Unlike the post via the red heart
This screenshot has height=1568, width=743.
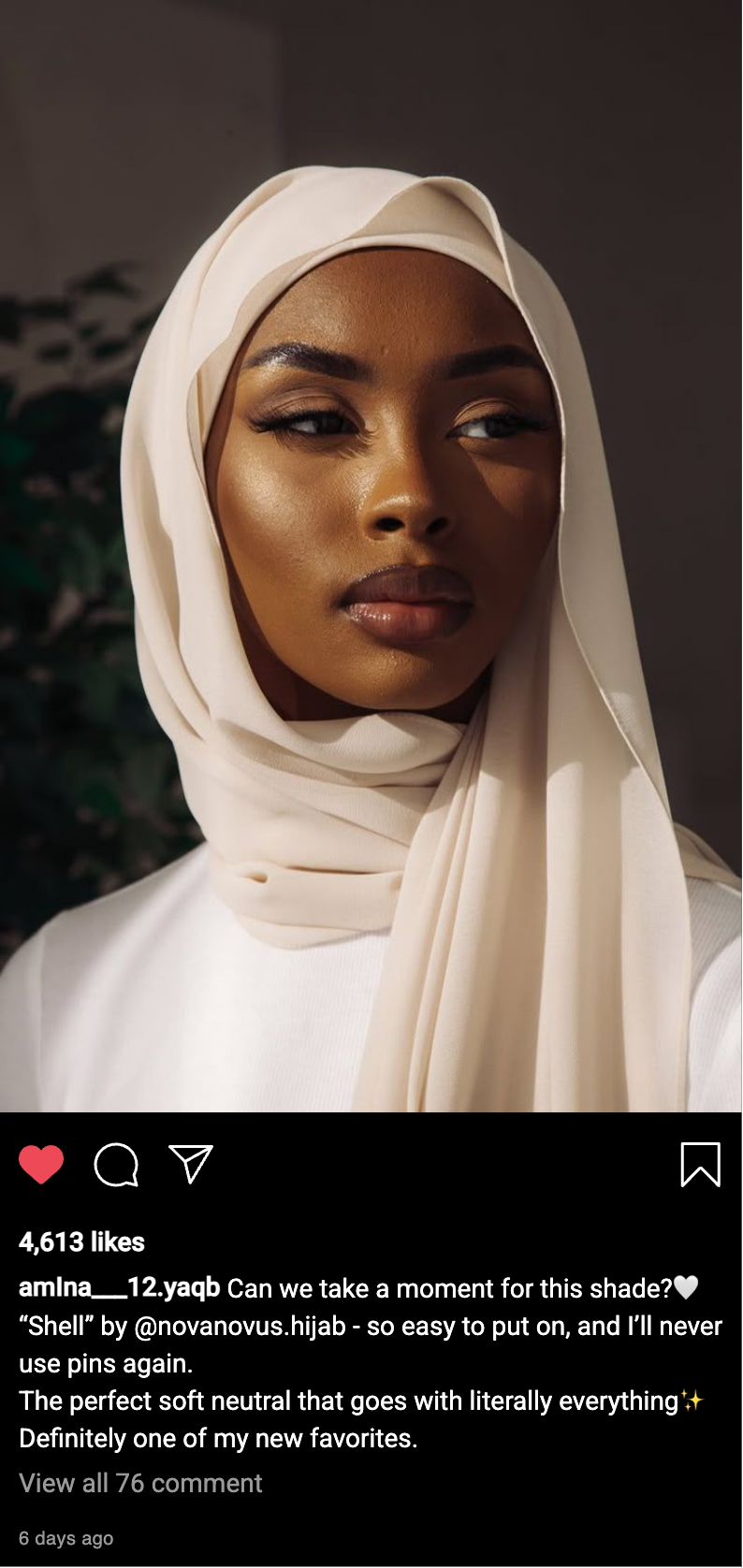pos(41,1165)
